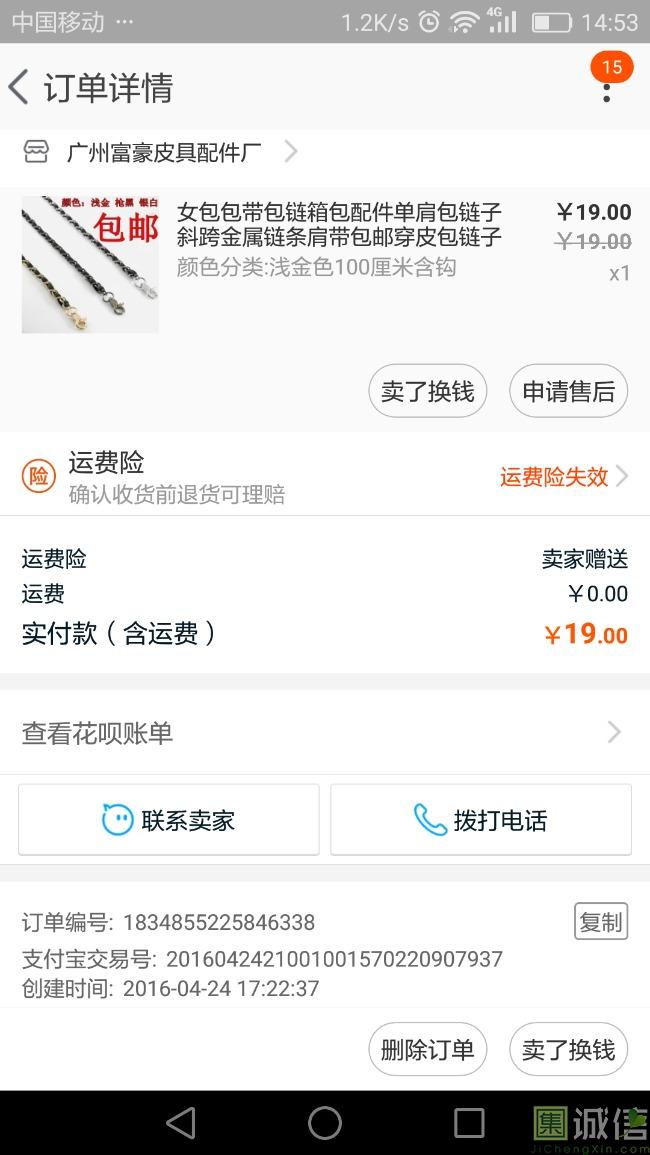Contact the seller via 联系卖家
The width and height of the screenshot is (650, 1155).
click(x=169, y=820)
